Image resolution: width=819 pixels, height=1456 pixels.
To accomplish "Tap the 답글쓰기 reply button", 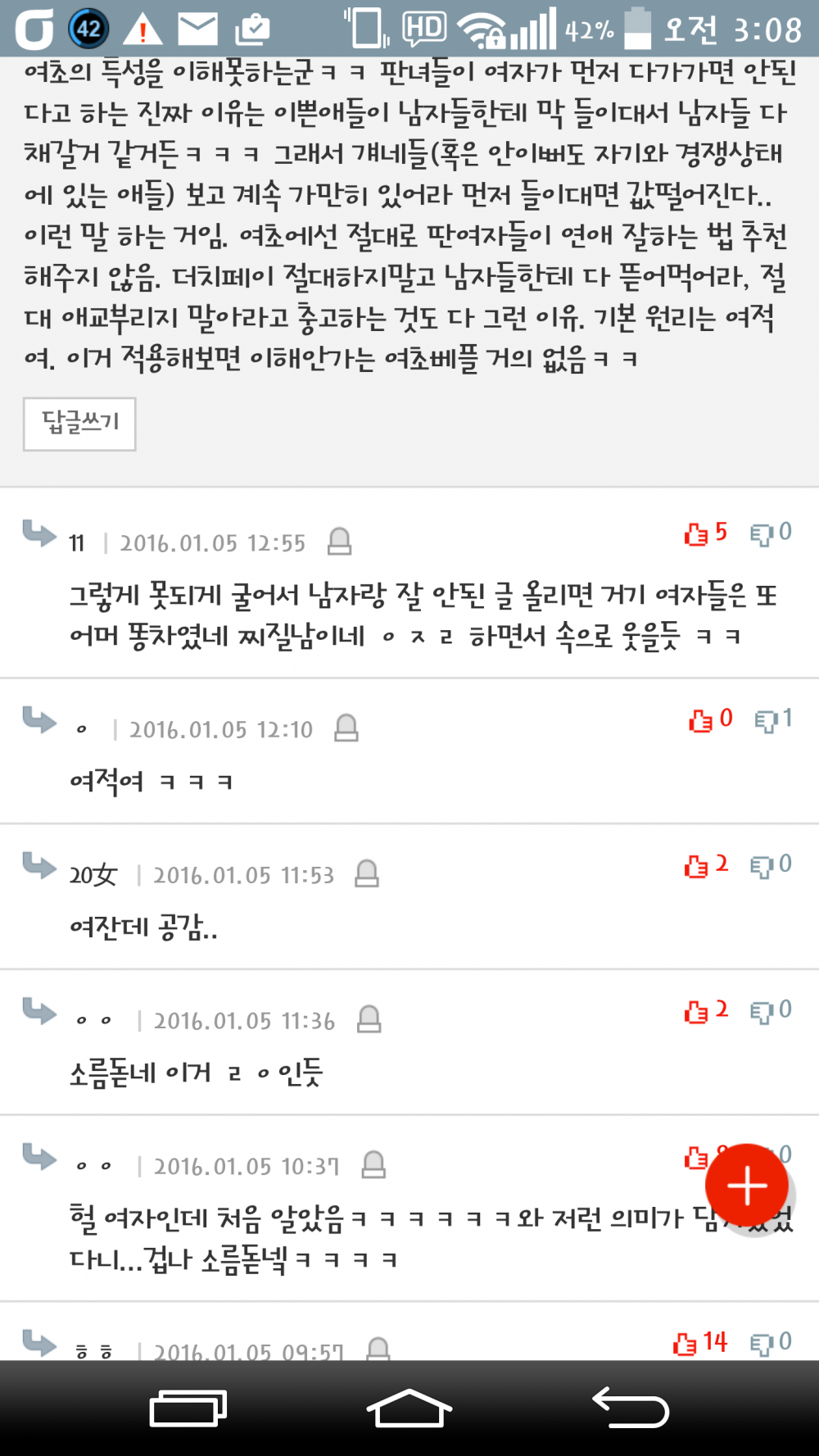I will pyautogui.click(x=79, y=424).
